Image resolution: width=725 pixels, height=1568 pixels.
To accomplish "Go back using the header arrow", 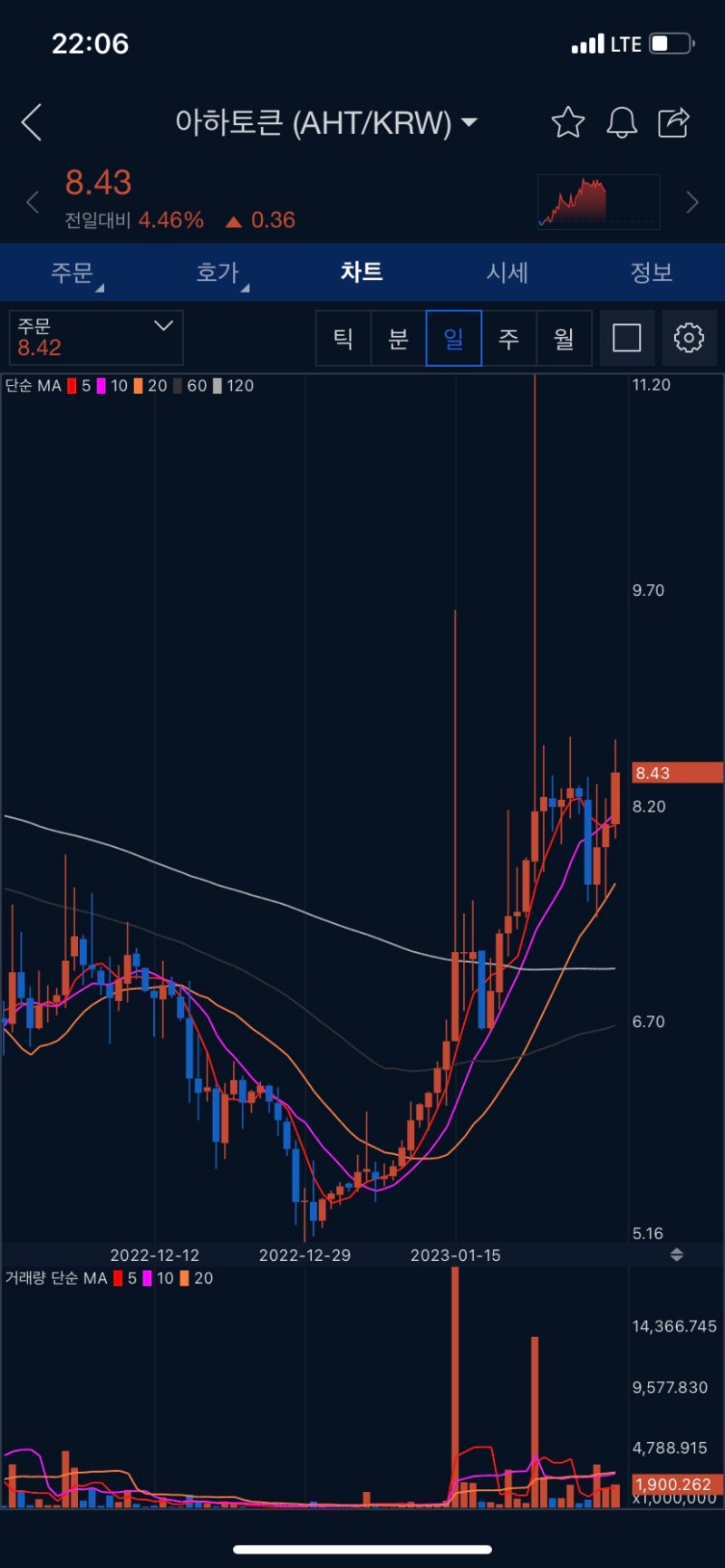I will (32, 122).
